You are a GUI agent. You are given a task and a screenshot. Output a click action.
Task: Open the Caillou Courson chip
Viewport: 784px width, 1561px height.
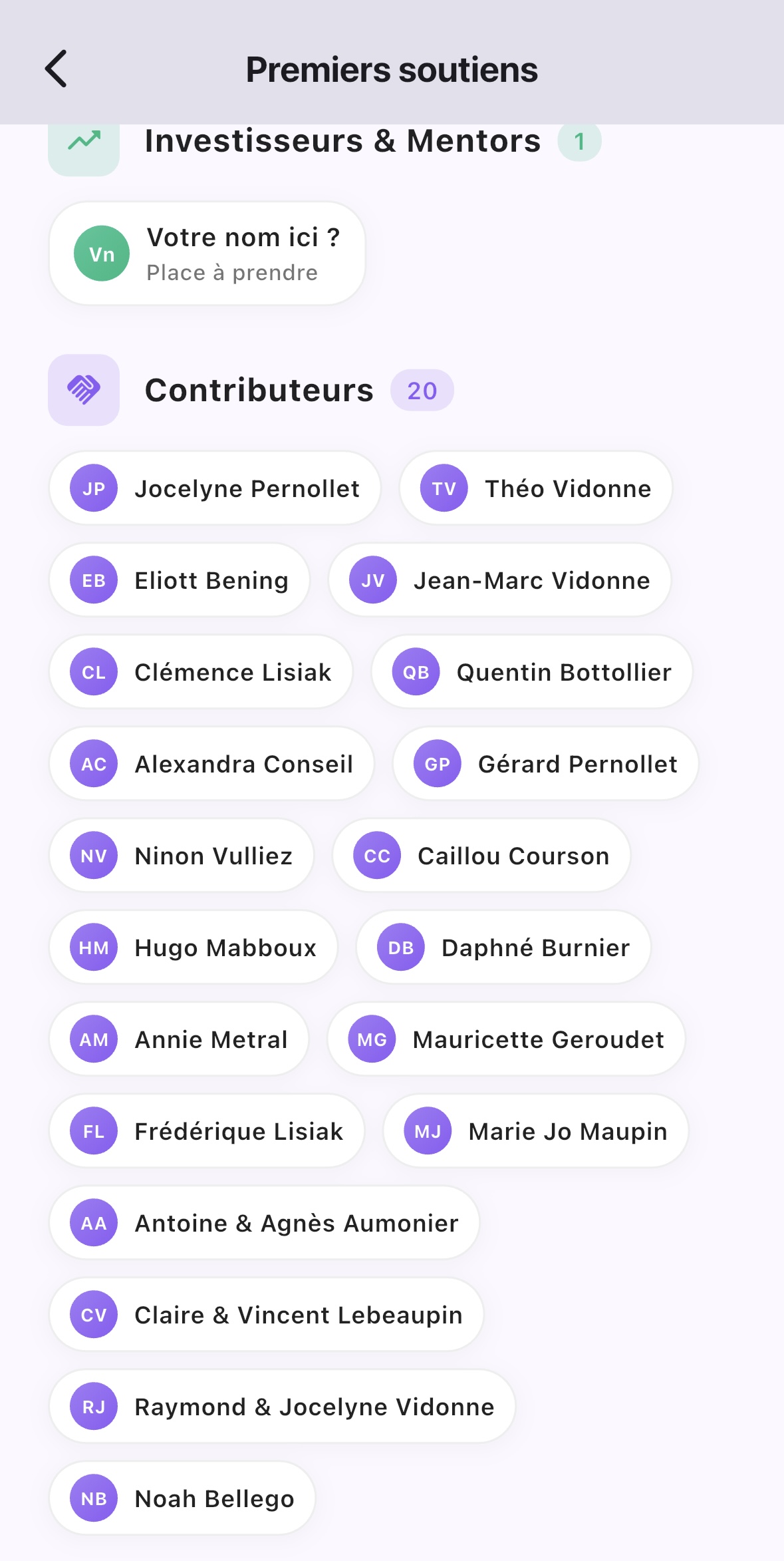point(481,856)
